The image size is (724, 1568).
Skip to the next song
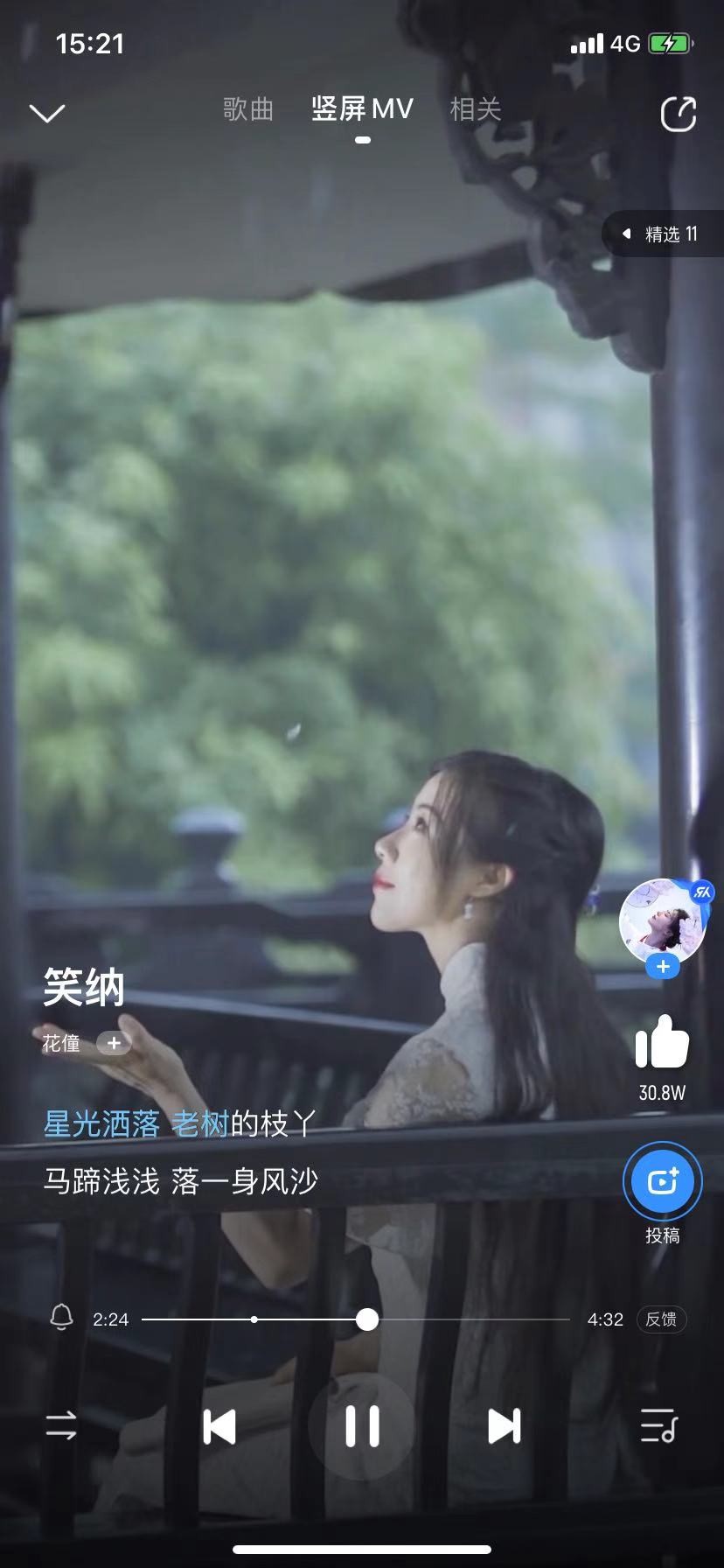click(505, 1426)
